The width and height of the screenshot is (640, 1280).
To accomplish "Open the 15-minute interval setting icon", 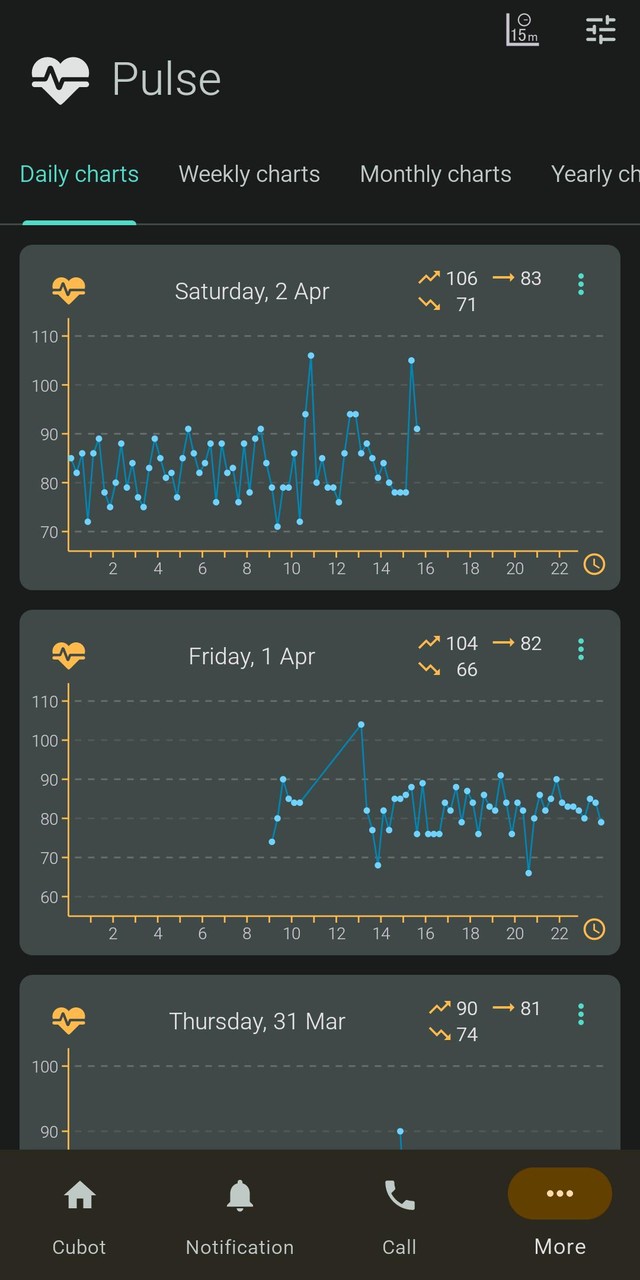I will tap(522, 29).
